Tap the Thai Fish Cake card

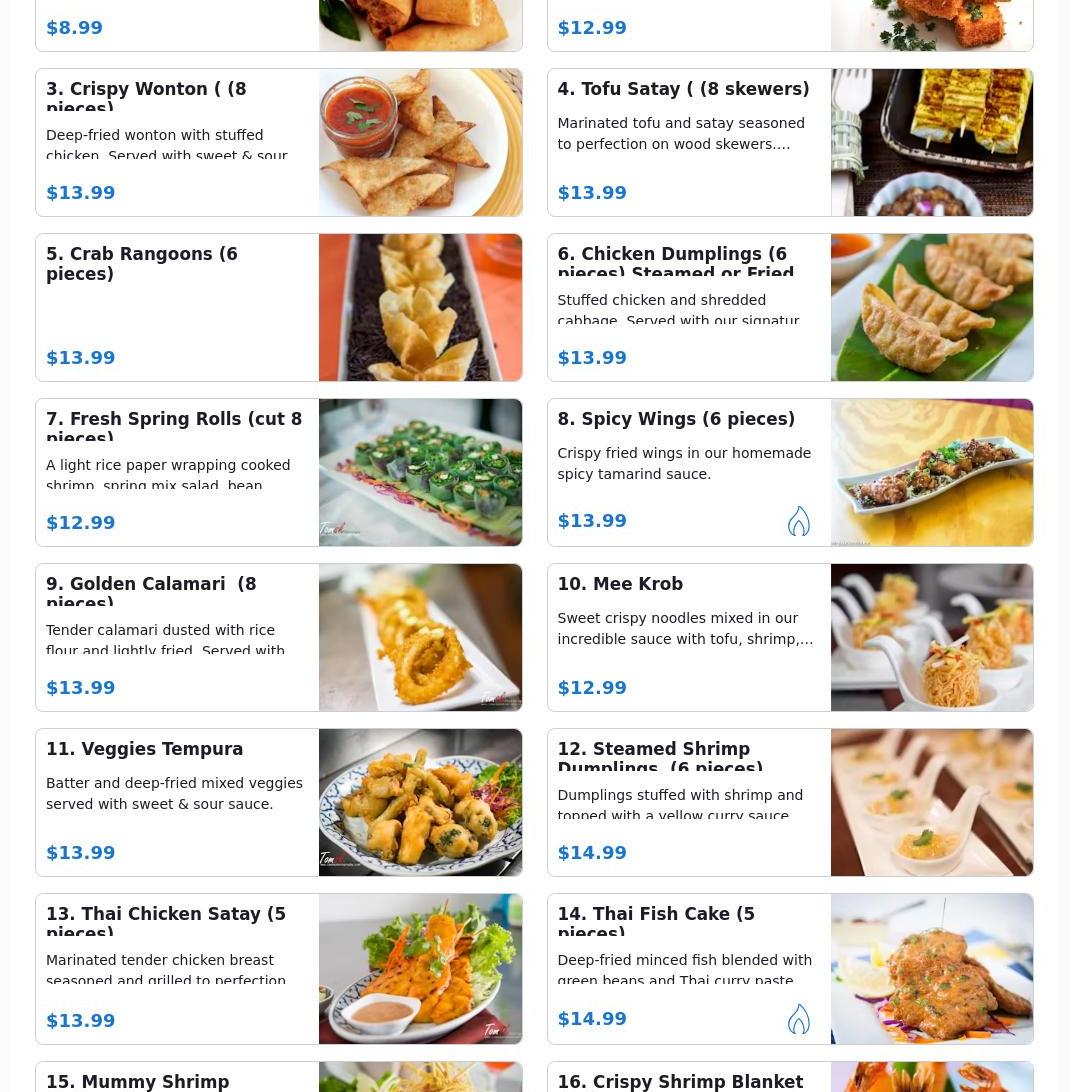point(789,968)
